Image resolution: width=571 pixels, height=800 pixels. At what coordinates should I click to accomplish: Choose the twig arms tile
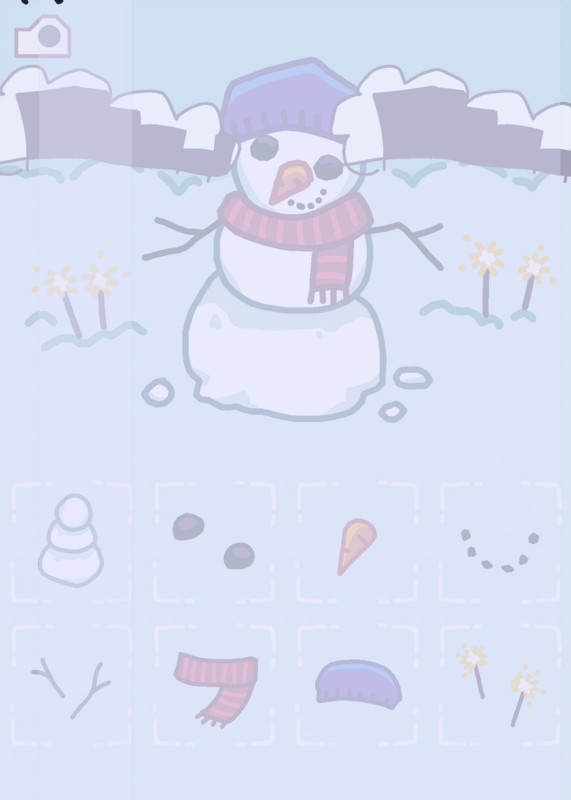point(71,685)
